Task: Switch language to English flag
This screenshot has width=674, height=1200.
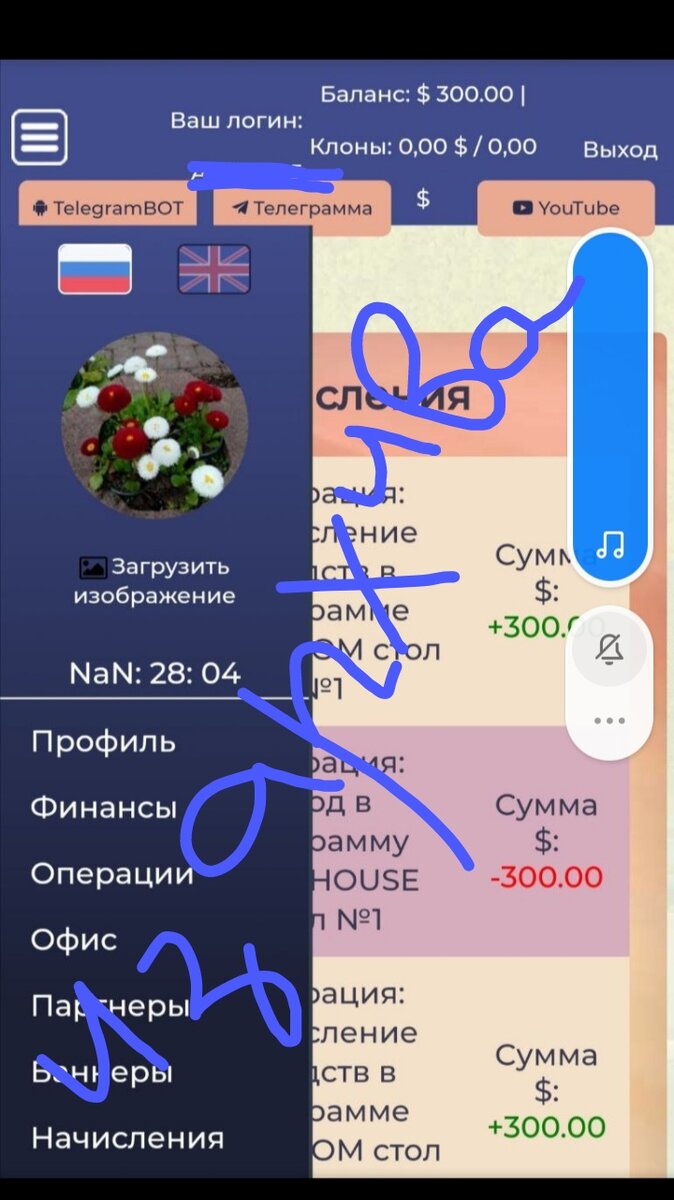Action: click(214, 269)
